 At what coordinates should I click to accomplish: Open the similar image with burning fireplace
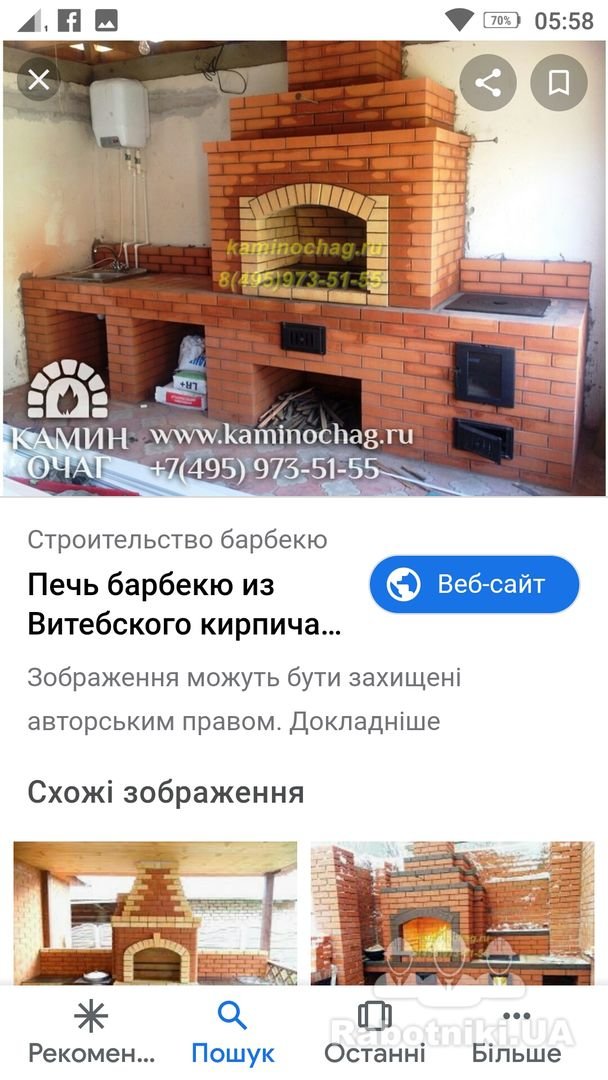pos(452,913)
